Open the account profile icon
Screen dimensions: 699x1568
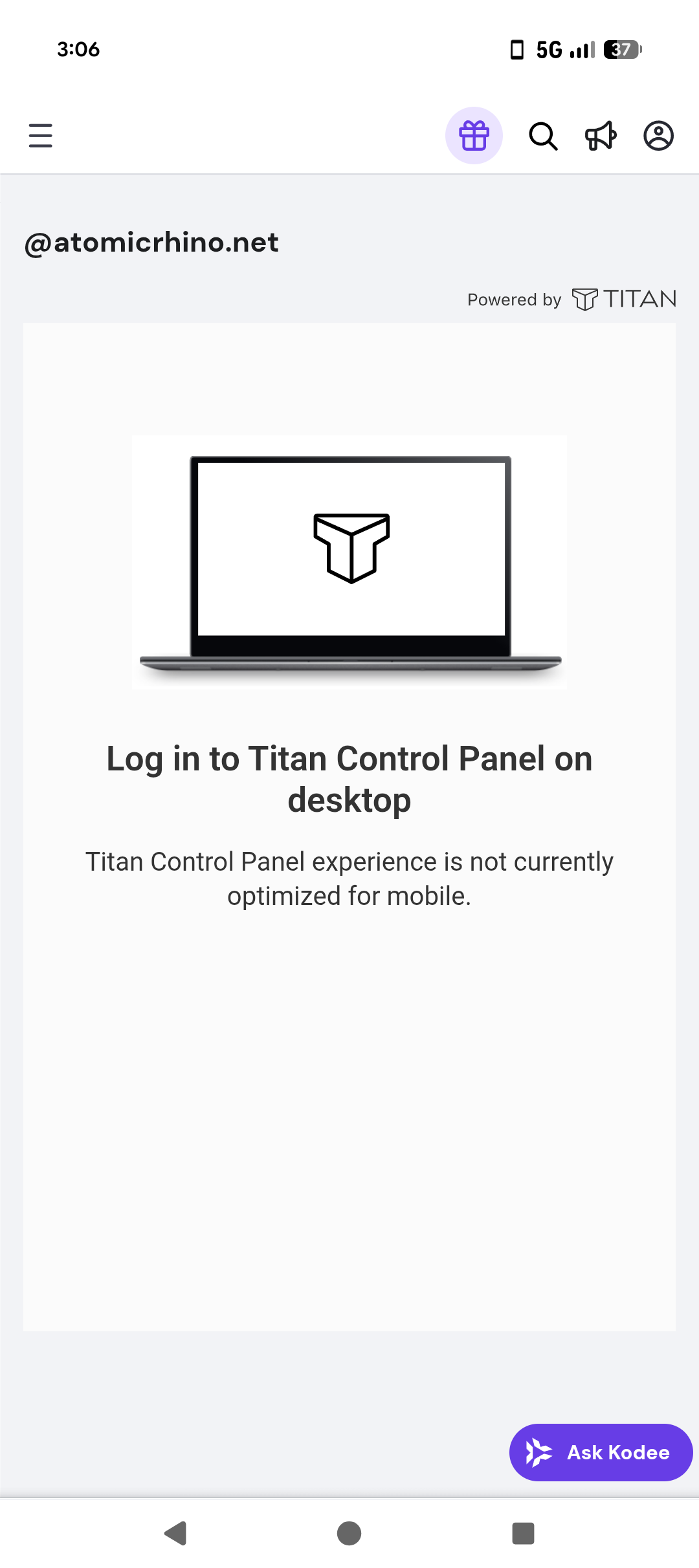click(x=658, y=136)
